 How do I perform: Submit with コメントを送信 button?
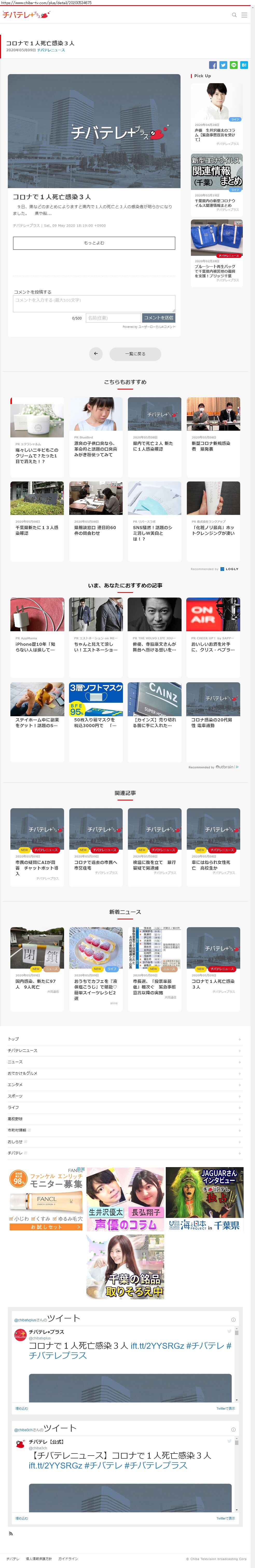[158, 318]
